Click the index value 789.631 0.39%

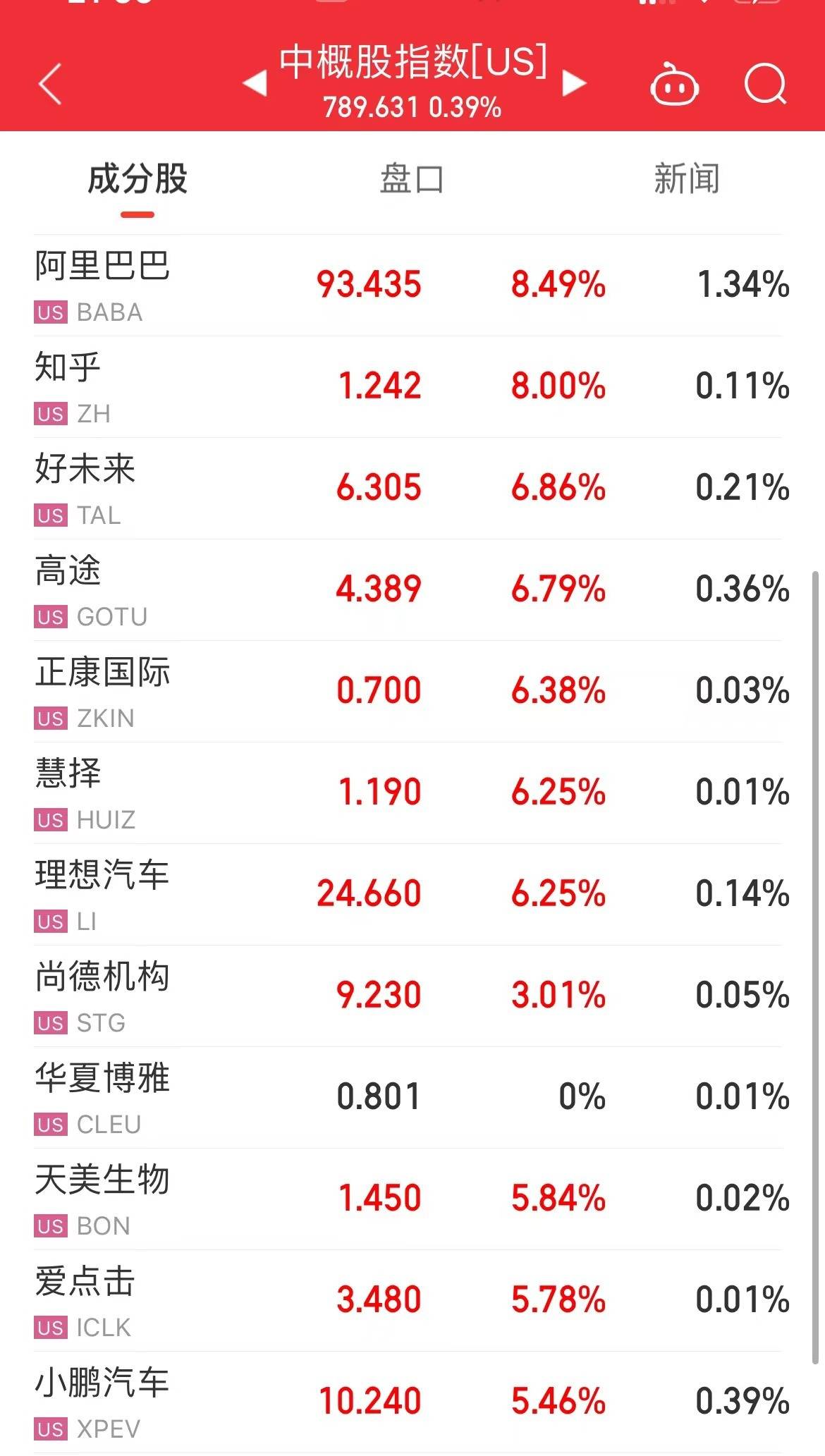pyautogui.click(x=412, y=107)
